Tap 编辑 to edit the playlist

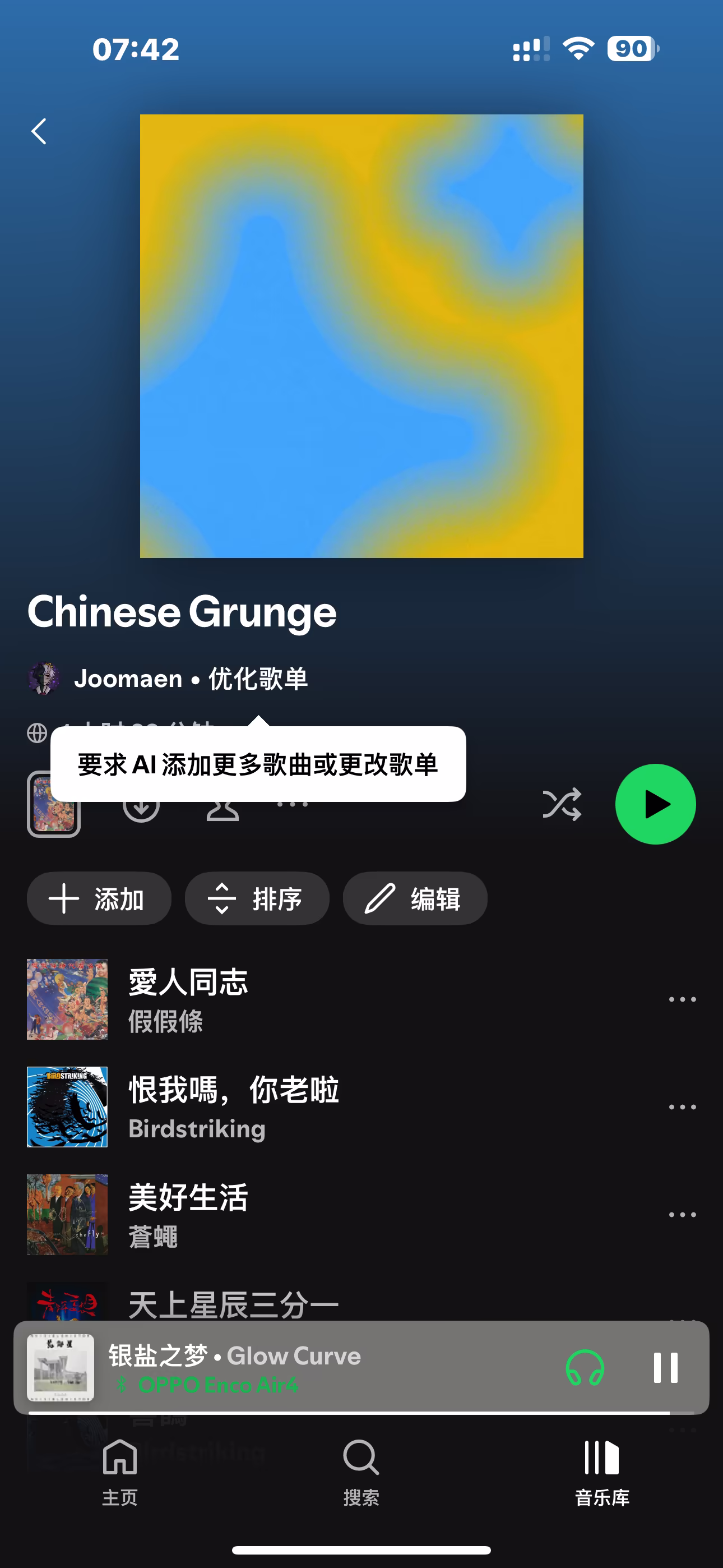pyautogui.click(x=415, y=898)
